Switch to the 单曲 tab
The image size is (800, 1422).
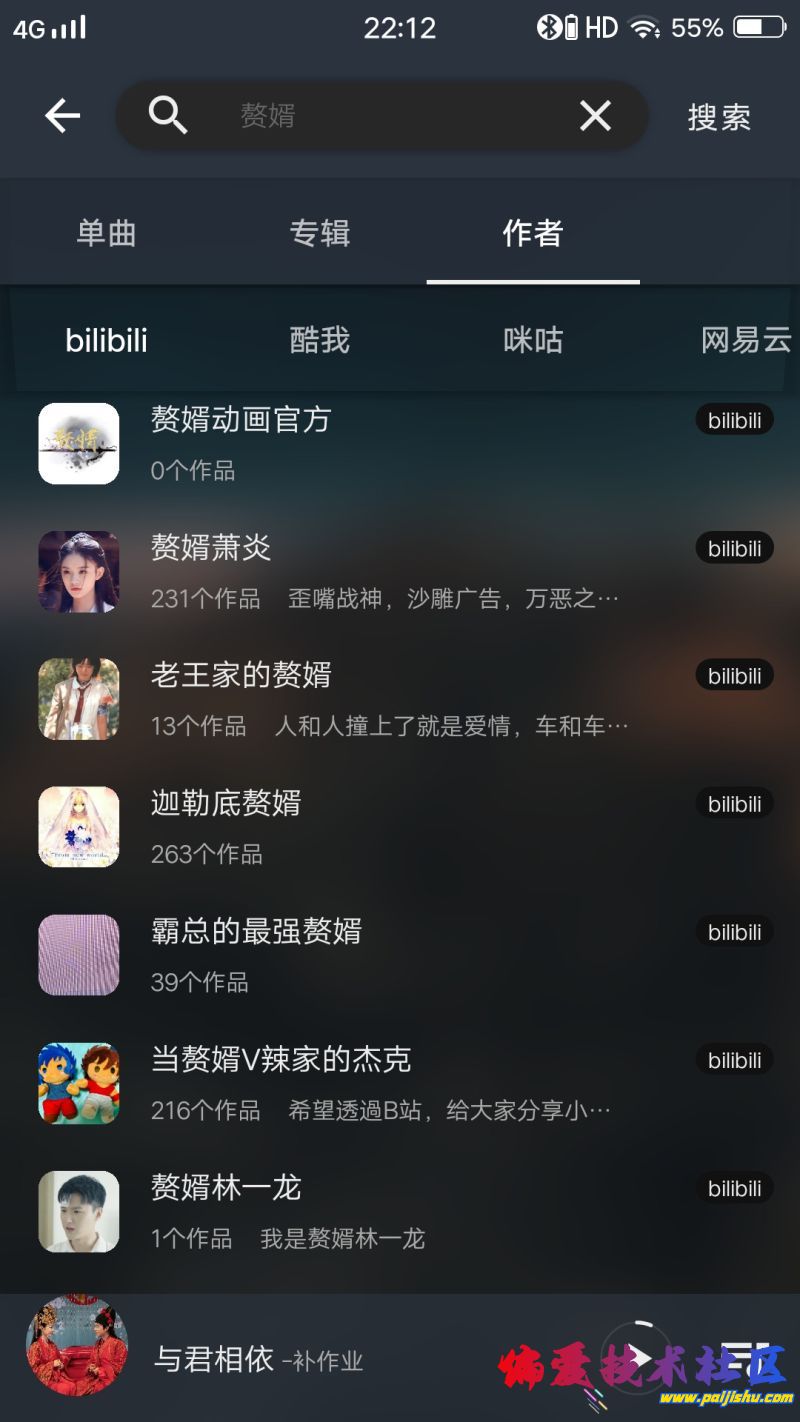click(106, 234)
